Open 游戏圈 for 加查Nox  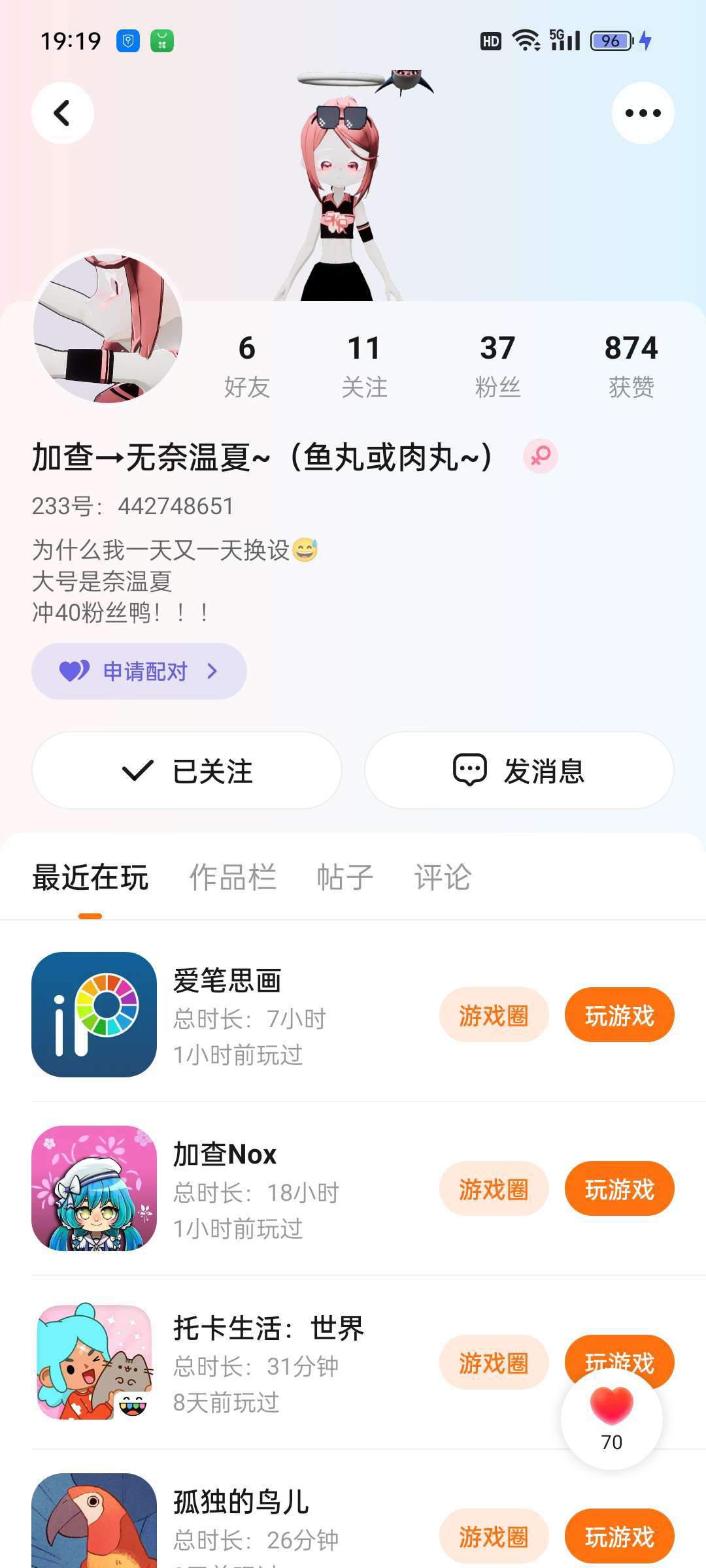click(x=494, y=1188)
